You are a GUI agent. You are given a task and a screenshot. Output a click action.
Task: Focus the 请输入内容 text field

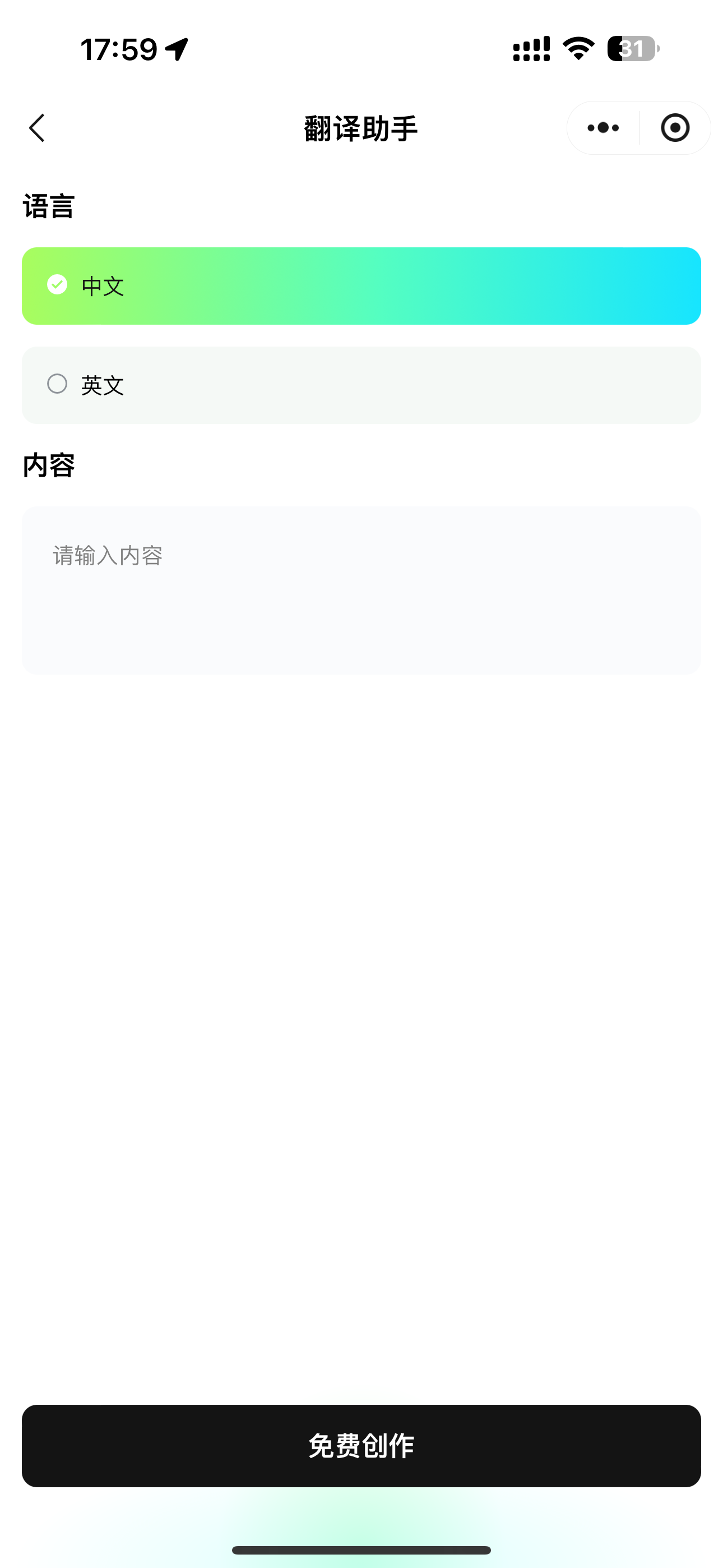(361, 591)
